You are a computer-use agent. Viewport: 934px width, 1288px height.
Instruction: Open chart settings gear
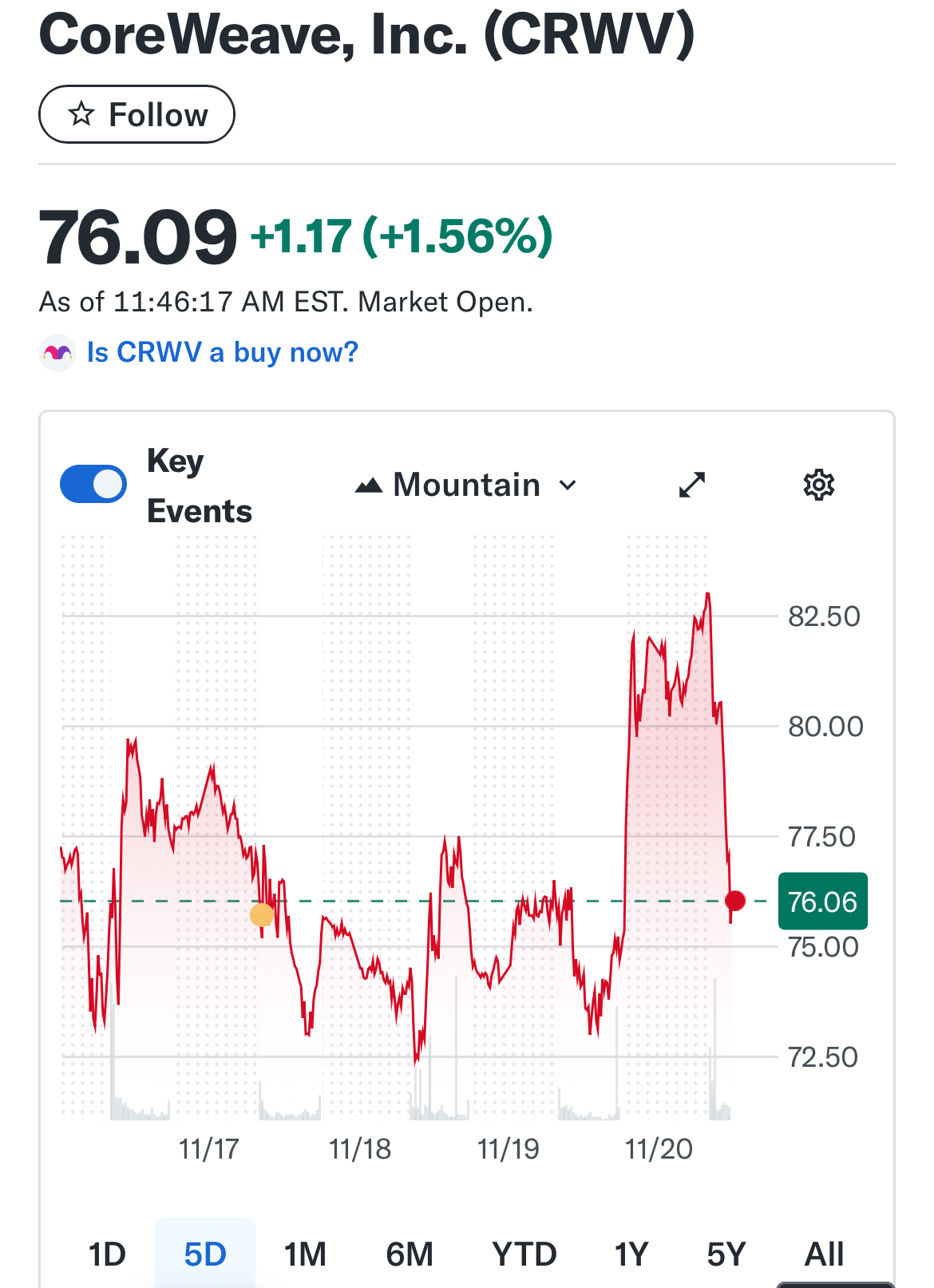pyautogui.click(x=818, y=485)
